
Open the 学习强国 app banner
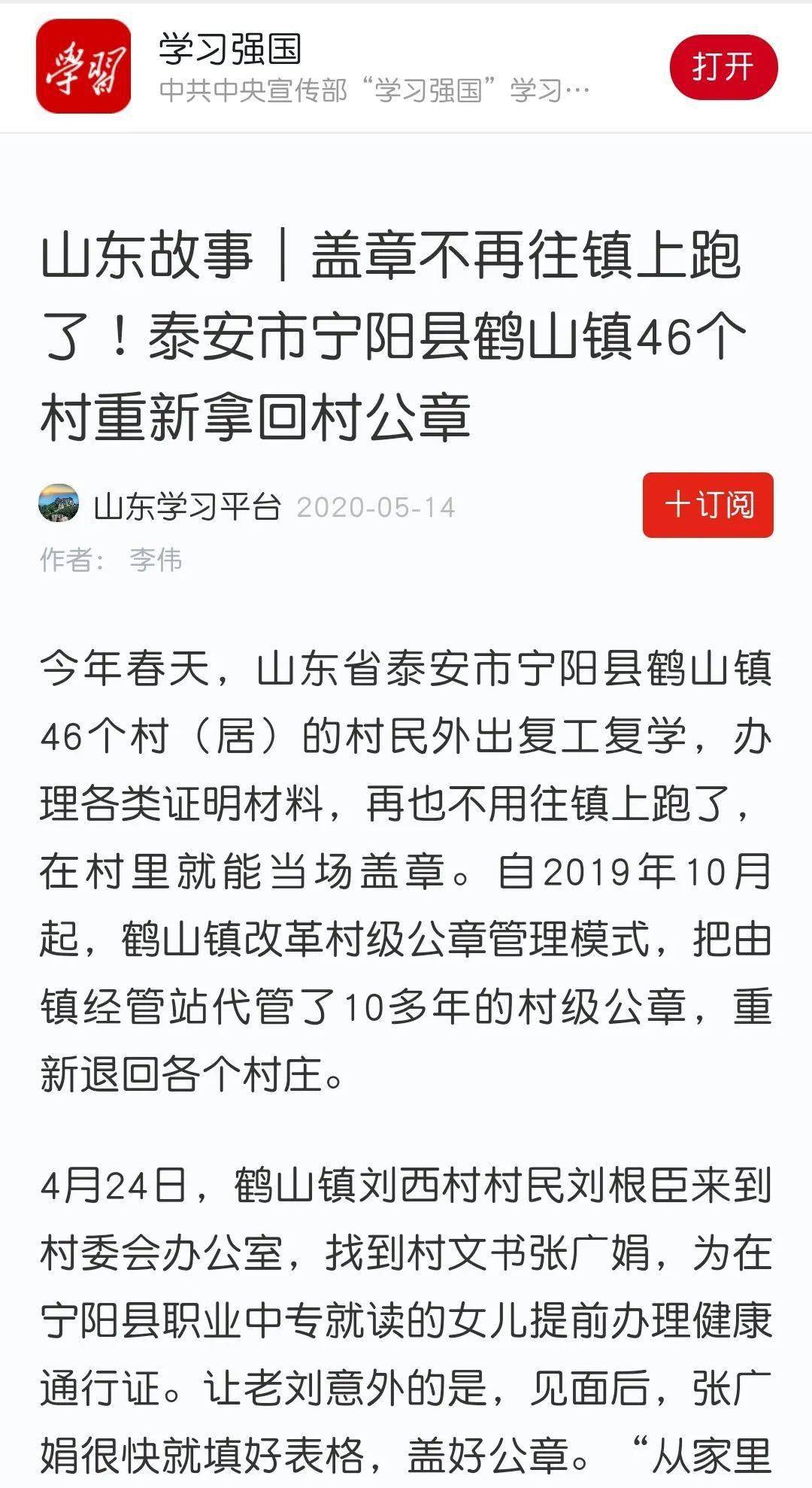point(406,67)
